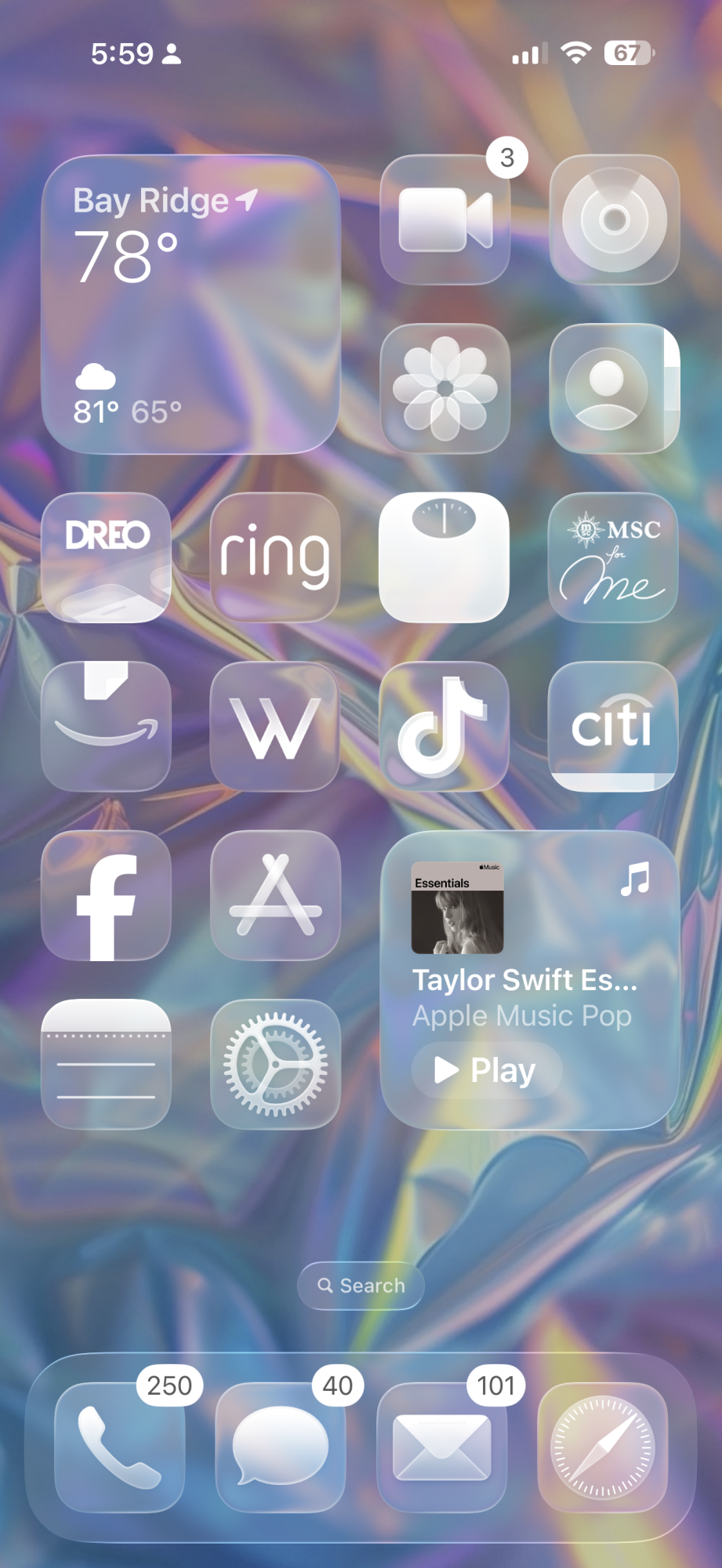Image resolution: width=722 pixels, height=1568 pixels.
Task: Open the Settings app
Action: (275, 1064)
